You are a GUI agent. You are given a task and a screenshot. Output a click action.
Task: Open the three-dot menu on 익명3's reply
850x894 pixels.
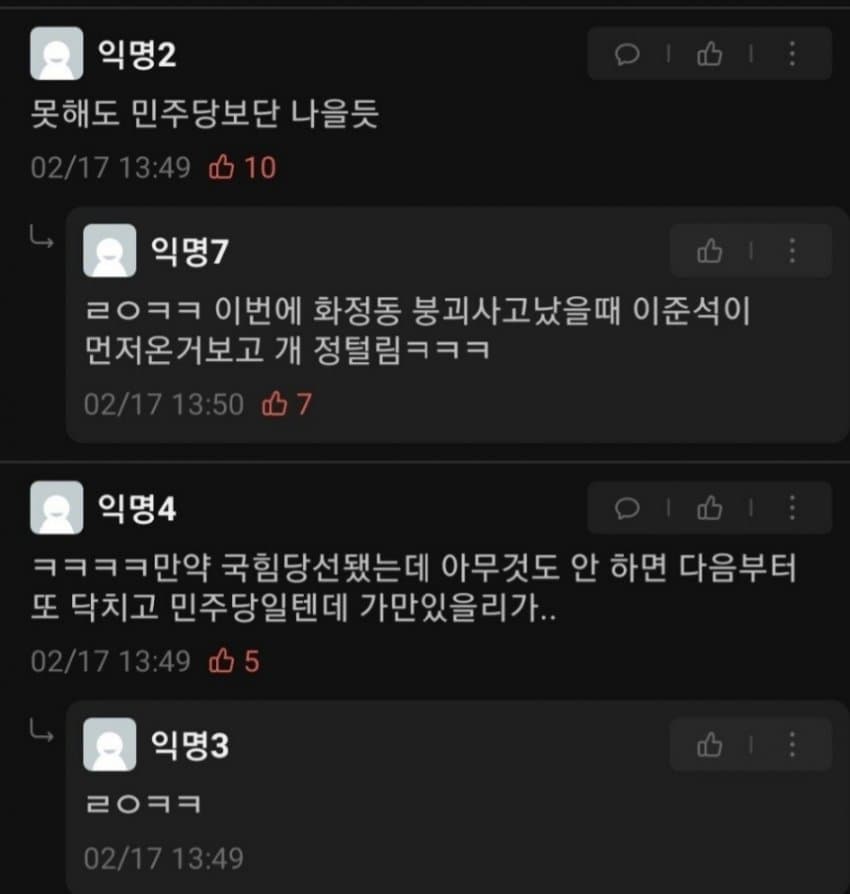[x=792, y=744]
